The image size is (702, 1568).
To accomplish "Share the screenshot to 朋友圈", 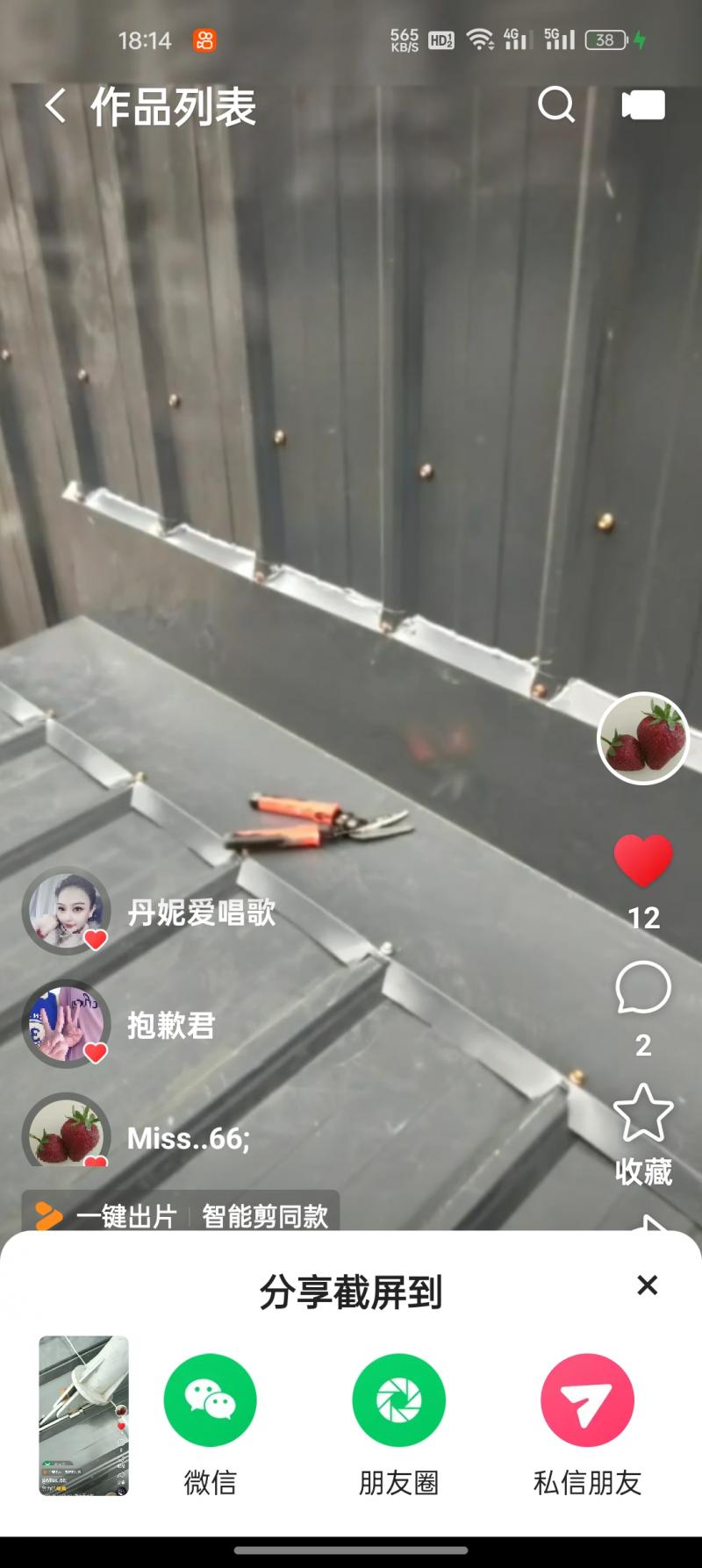I will pos(398,1423).
